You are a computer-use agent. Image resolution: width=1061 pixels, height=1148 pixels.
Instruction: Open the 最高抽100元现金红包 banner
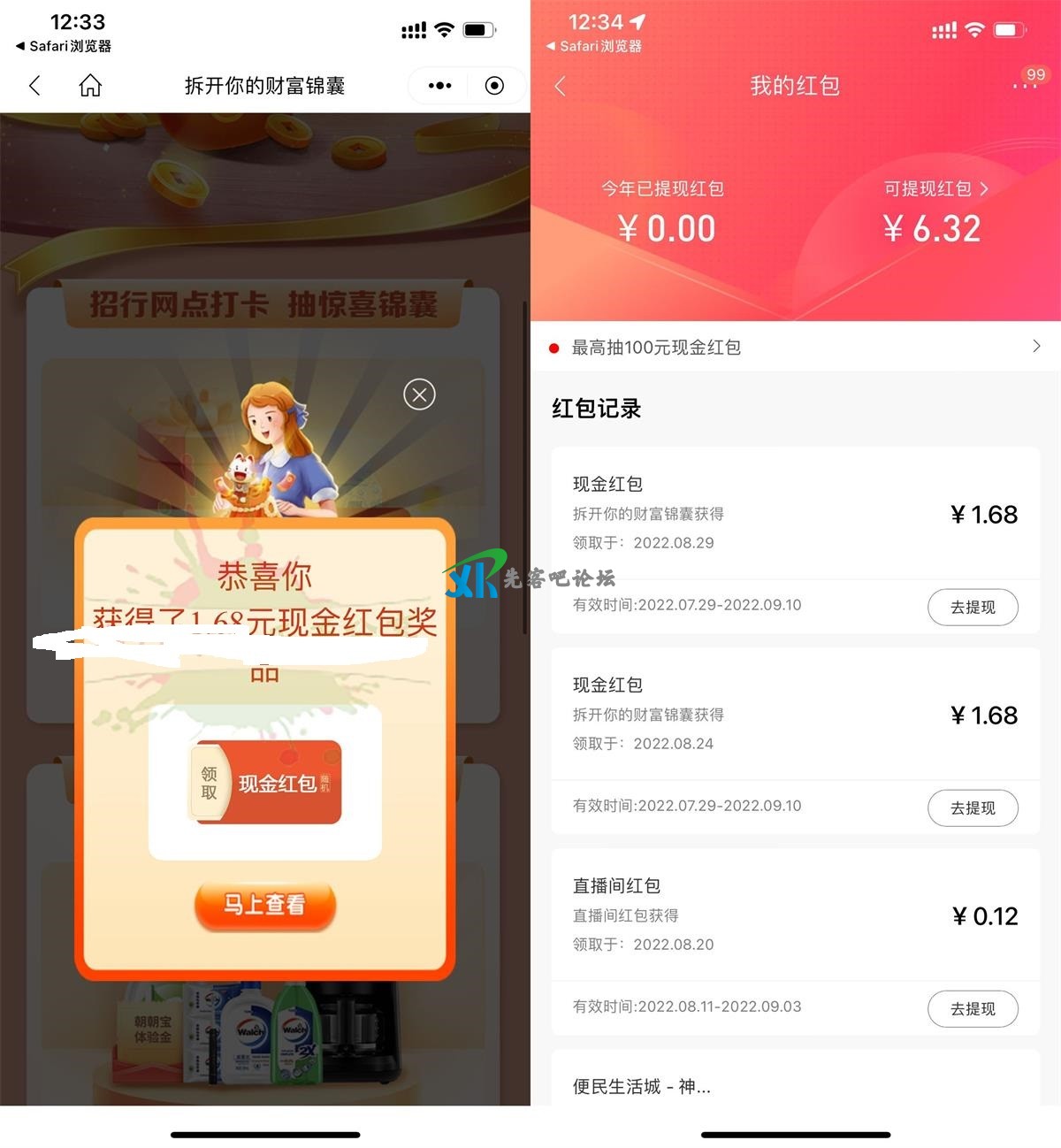794,347
